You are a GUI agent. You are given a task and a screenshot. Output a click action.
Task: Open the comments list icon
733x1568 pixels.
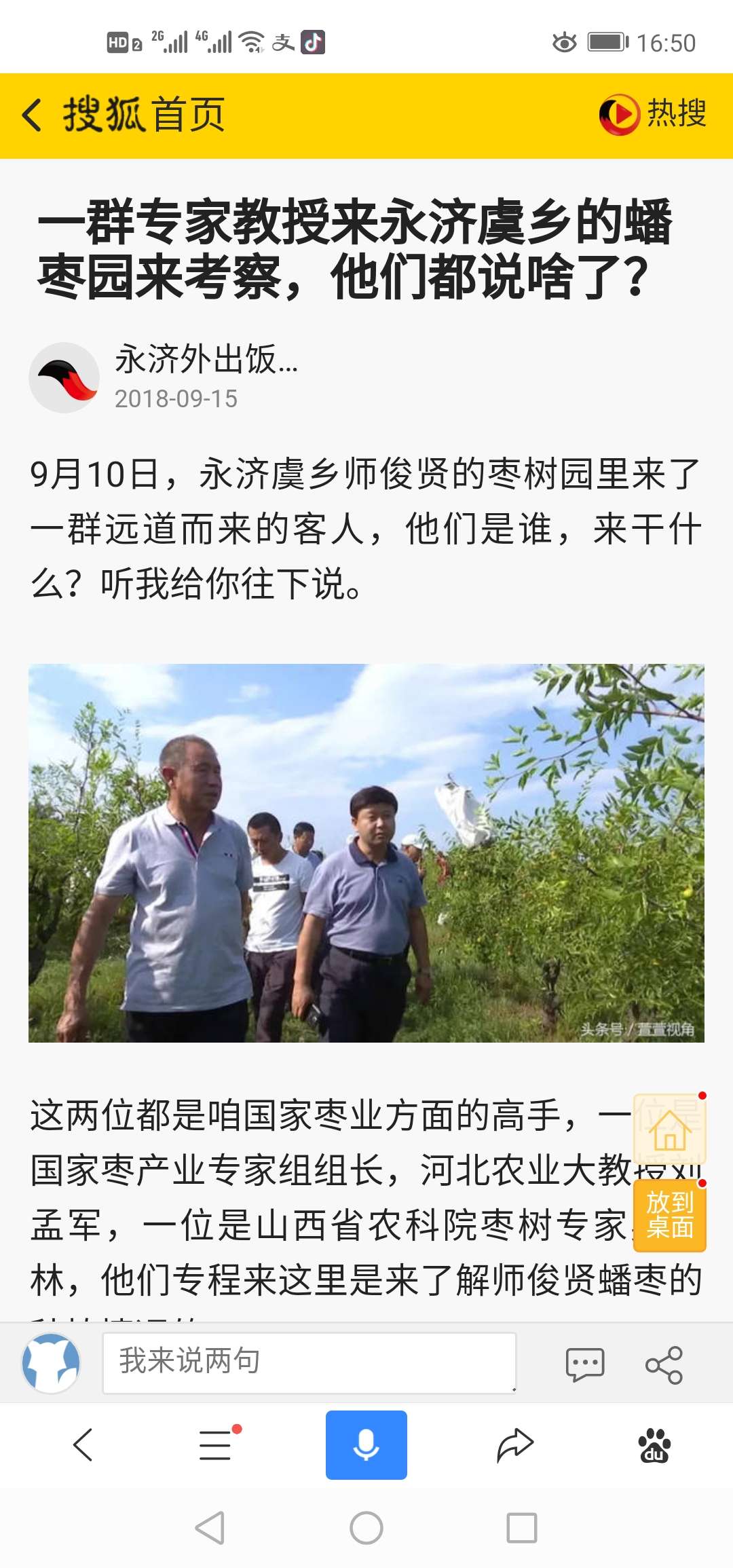click(x=584, y=1364)
